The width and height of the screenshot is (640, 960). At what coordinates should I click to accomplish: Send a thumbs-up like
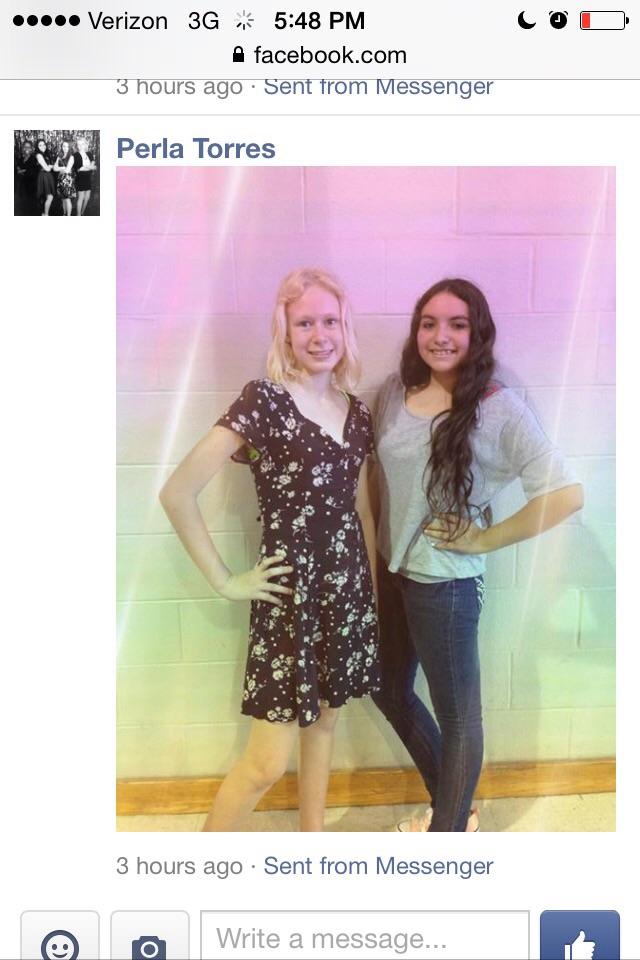[x=580, y=938]
